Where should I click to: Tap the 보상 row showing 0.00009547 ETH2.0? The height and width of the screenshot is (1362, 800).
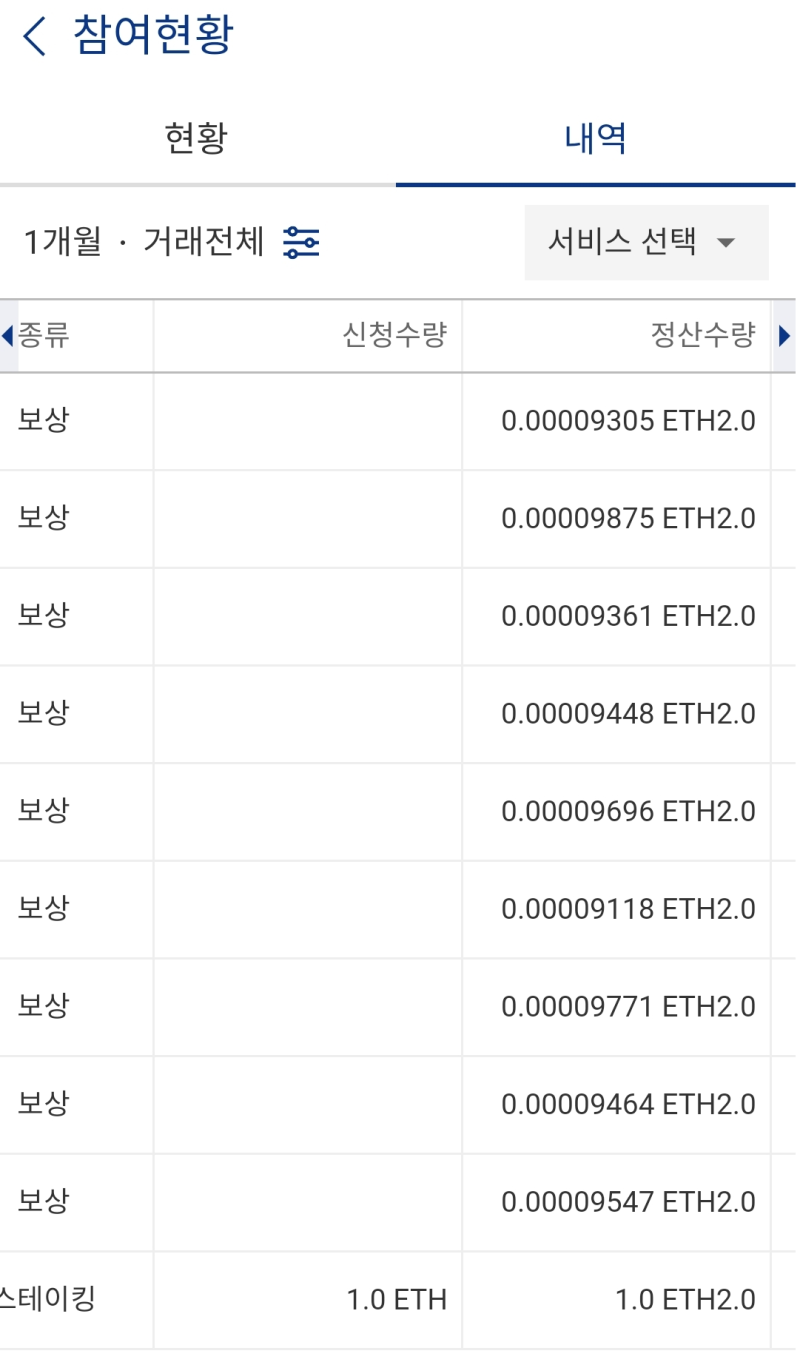(400, 1202)
